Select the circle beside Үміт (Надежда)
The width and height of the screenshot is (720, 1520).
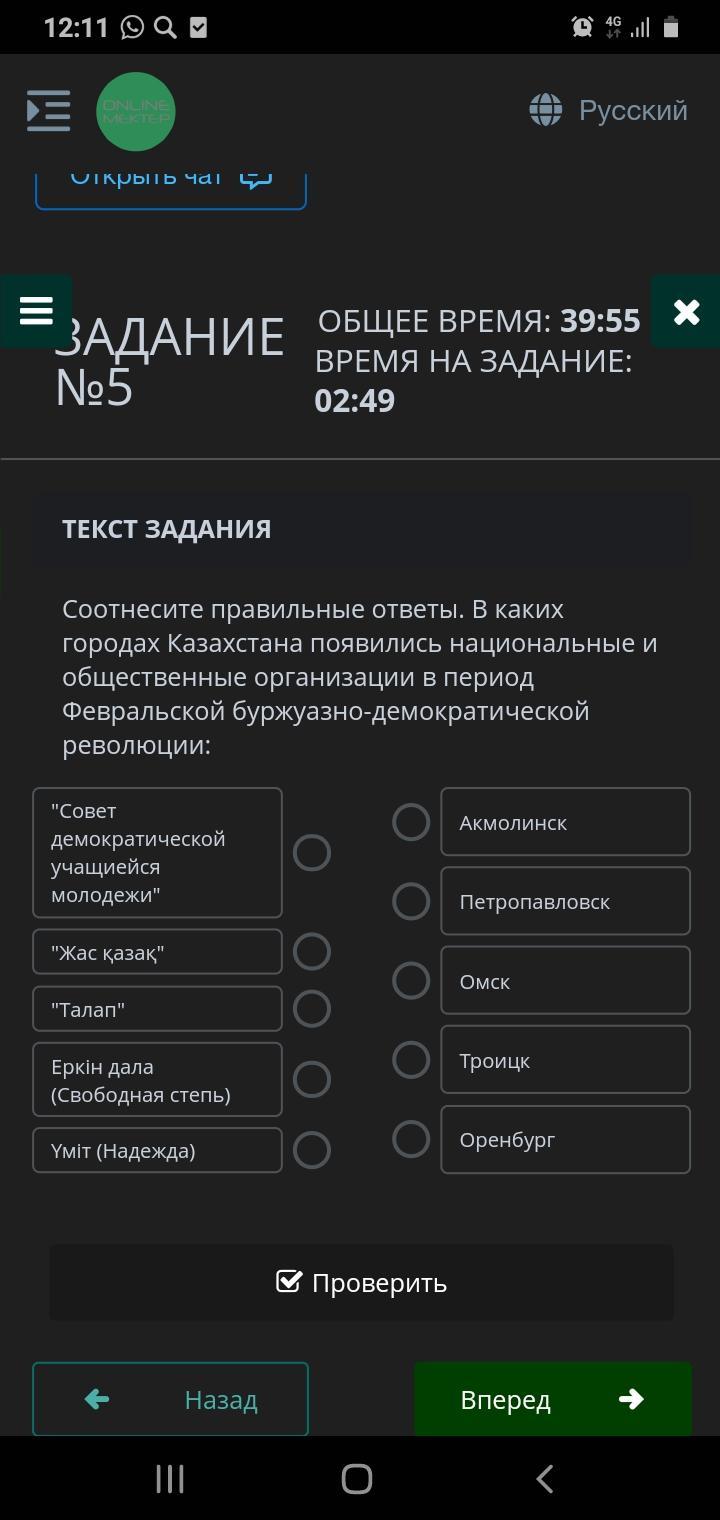[x=312, y=1151]
